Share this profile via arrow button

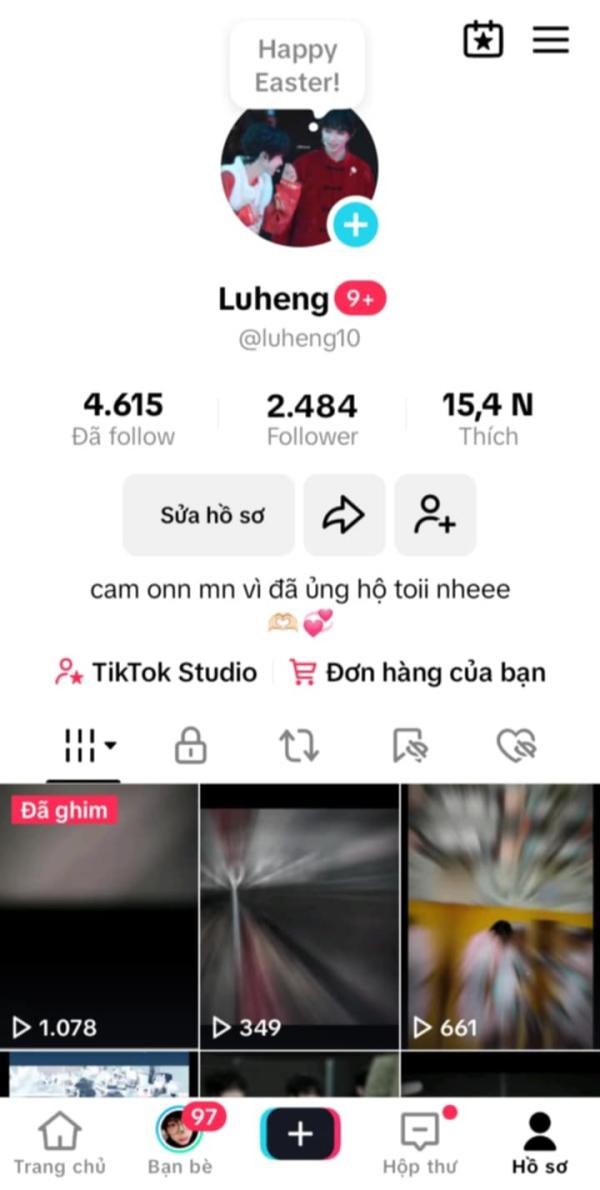pyautogui.click(x=344, y=515)
